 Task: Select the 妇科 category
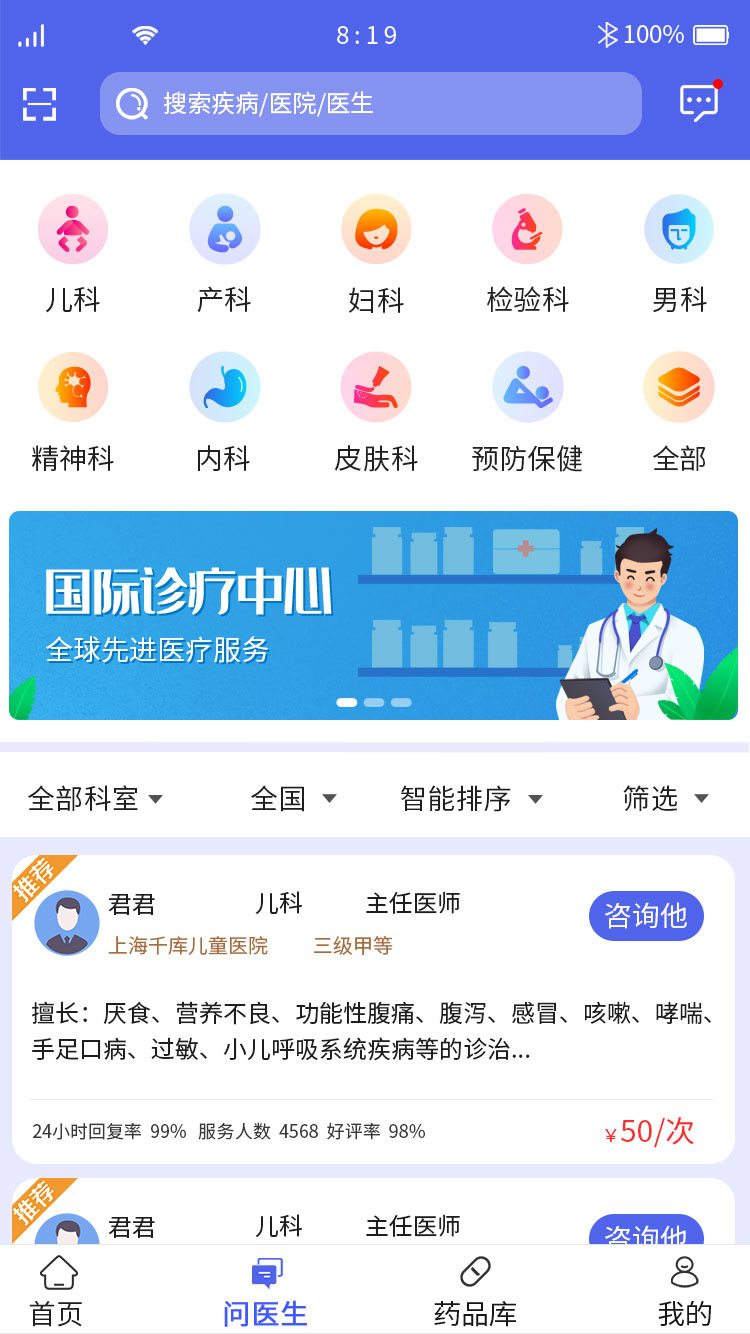(376, 255)
